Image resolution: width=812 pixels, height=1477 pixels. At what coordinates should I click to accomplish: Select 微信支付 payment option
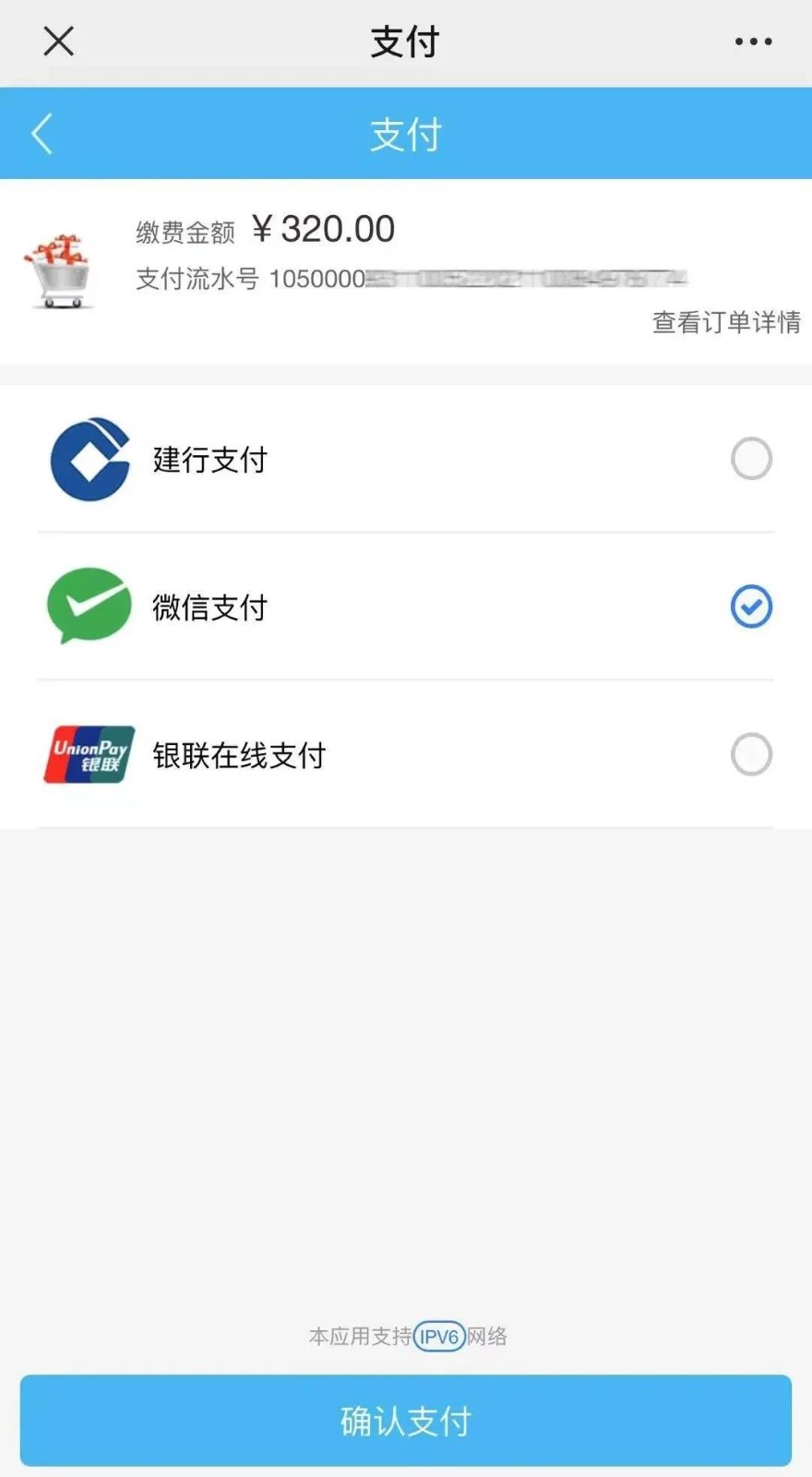[406, 606]
